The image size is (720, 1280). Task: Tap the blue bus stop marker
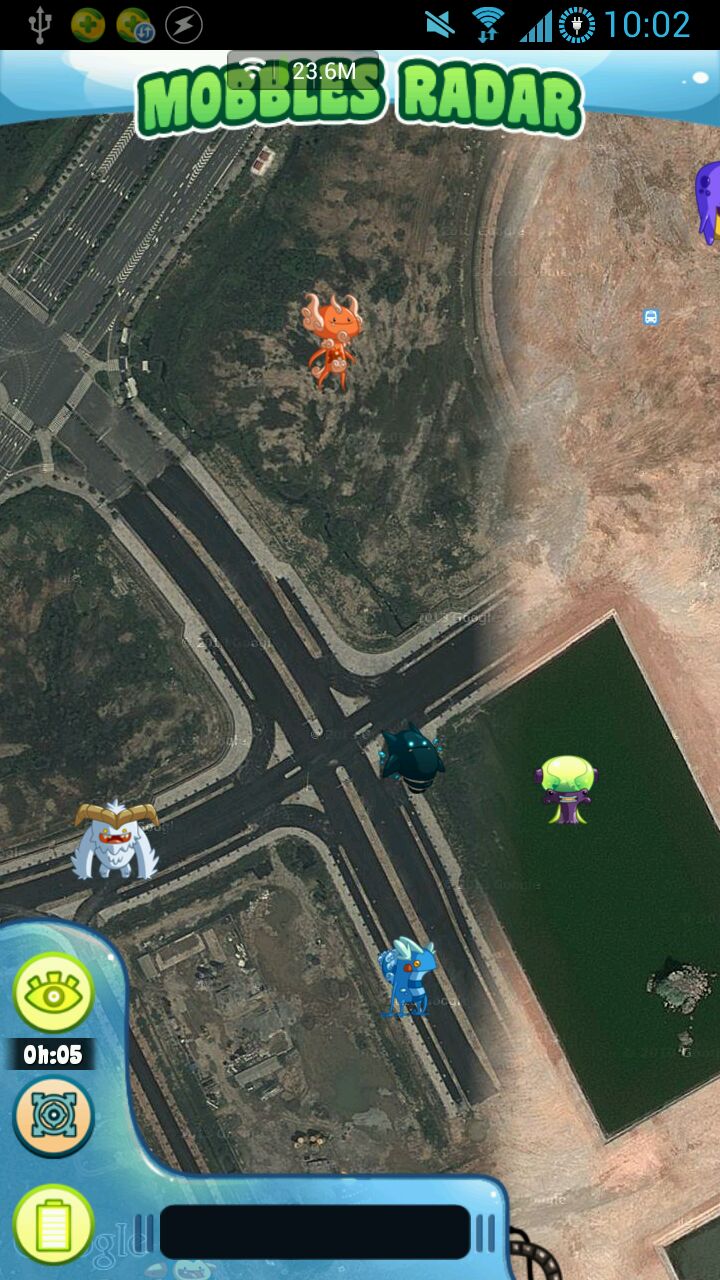(x=651, y=317)
